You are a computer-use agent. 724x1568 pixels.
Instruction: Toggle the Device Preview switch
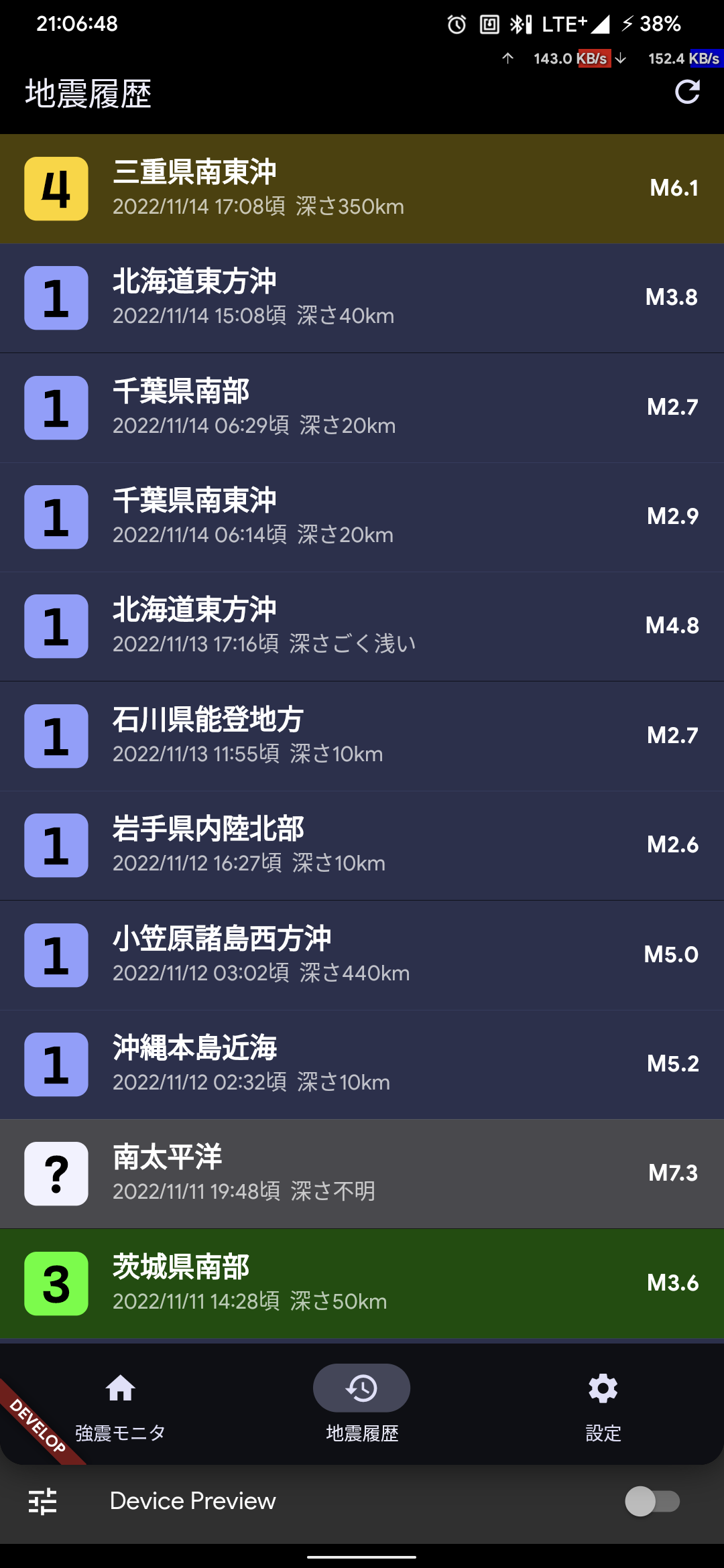(x=652, y=1501)
